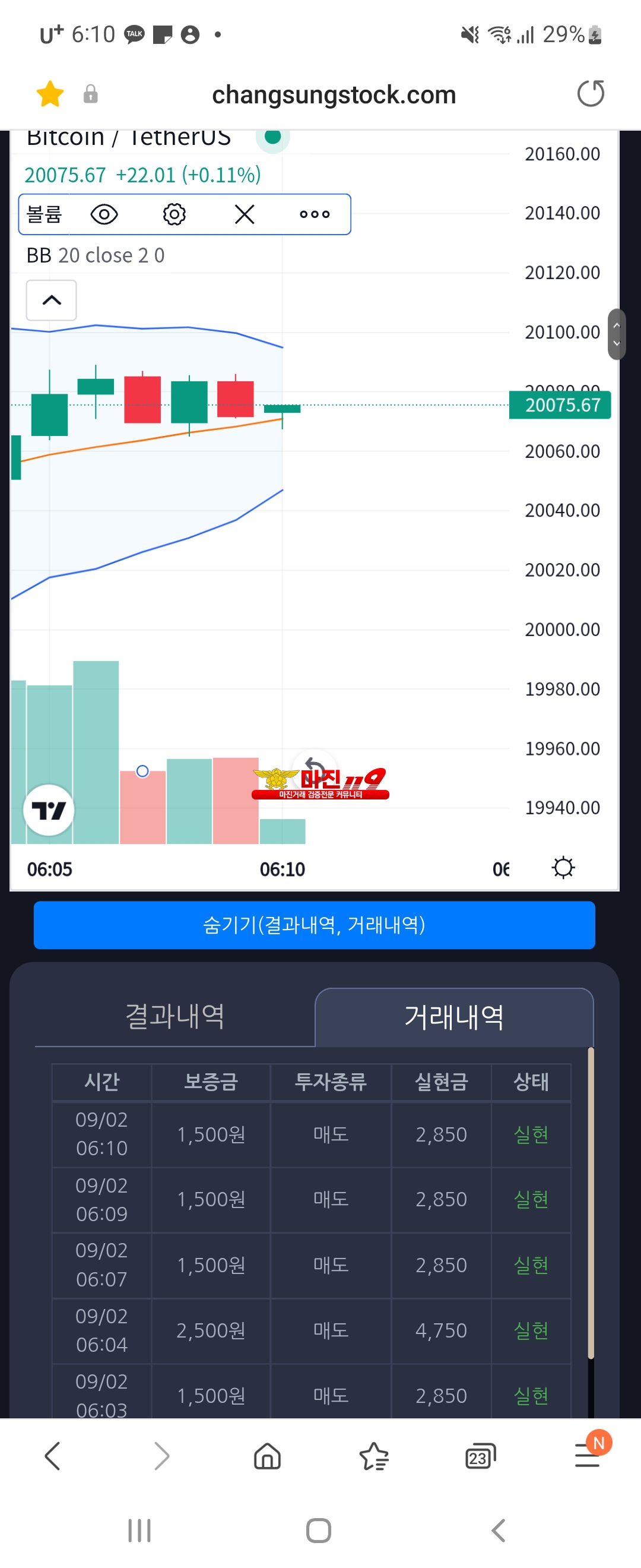Toggle the volume indicator's visibility eye

[104, 214]
